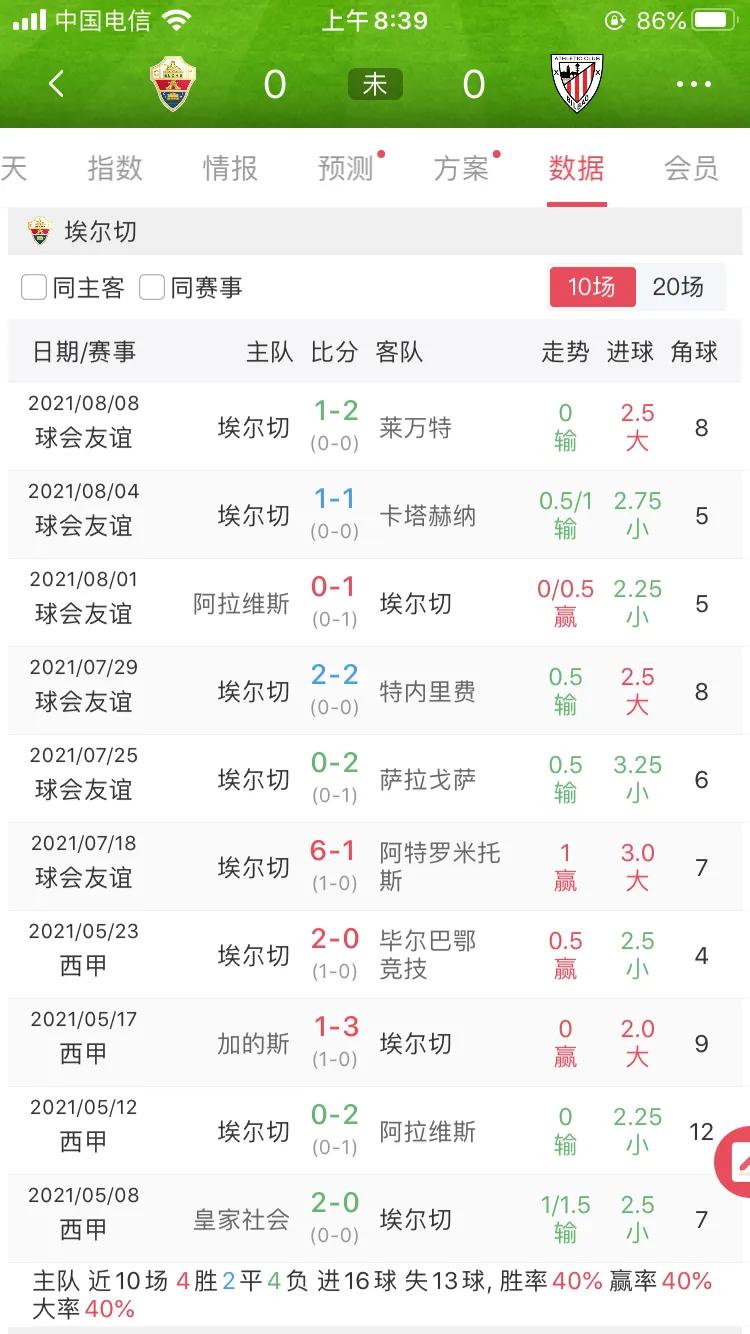Select the Athletic Club crest
The height and width of the screenshot is (1334, 750).
pyautogui.click(x=575, y=85)
